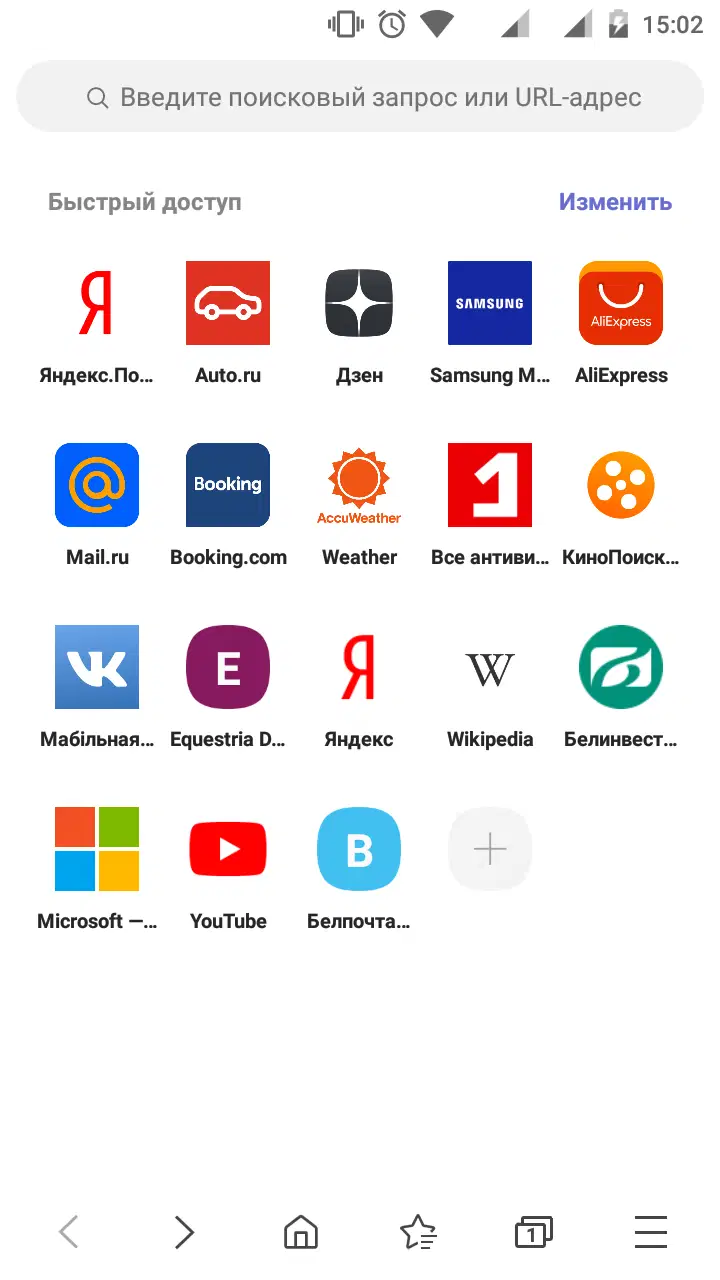Add a new quick access site

click(490, 849)
